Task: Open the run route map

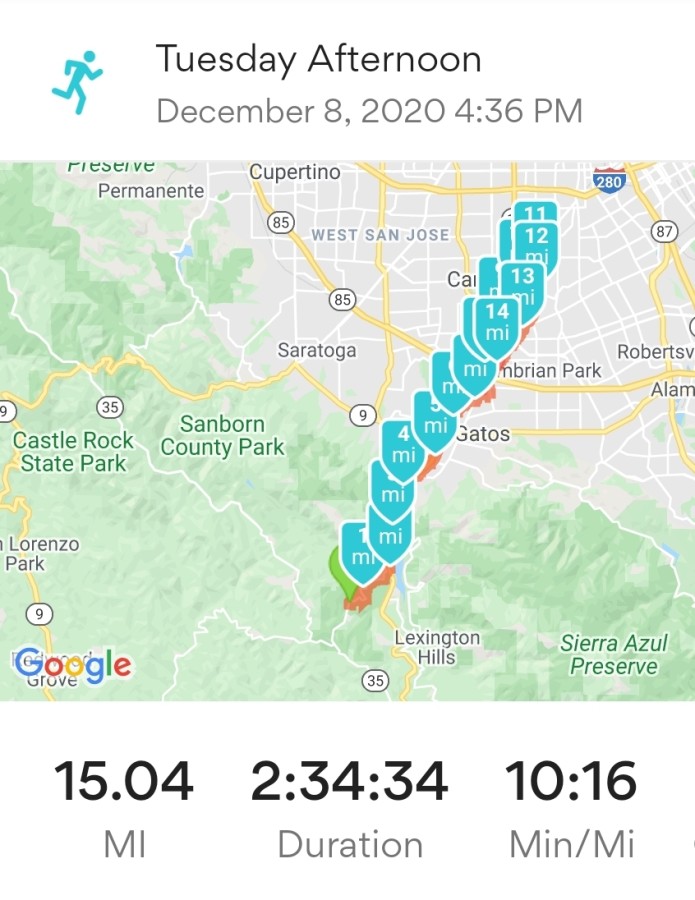Action: coord(347,430)
